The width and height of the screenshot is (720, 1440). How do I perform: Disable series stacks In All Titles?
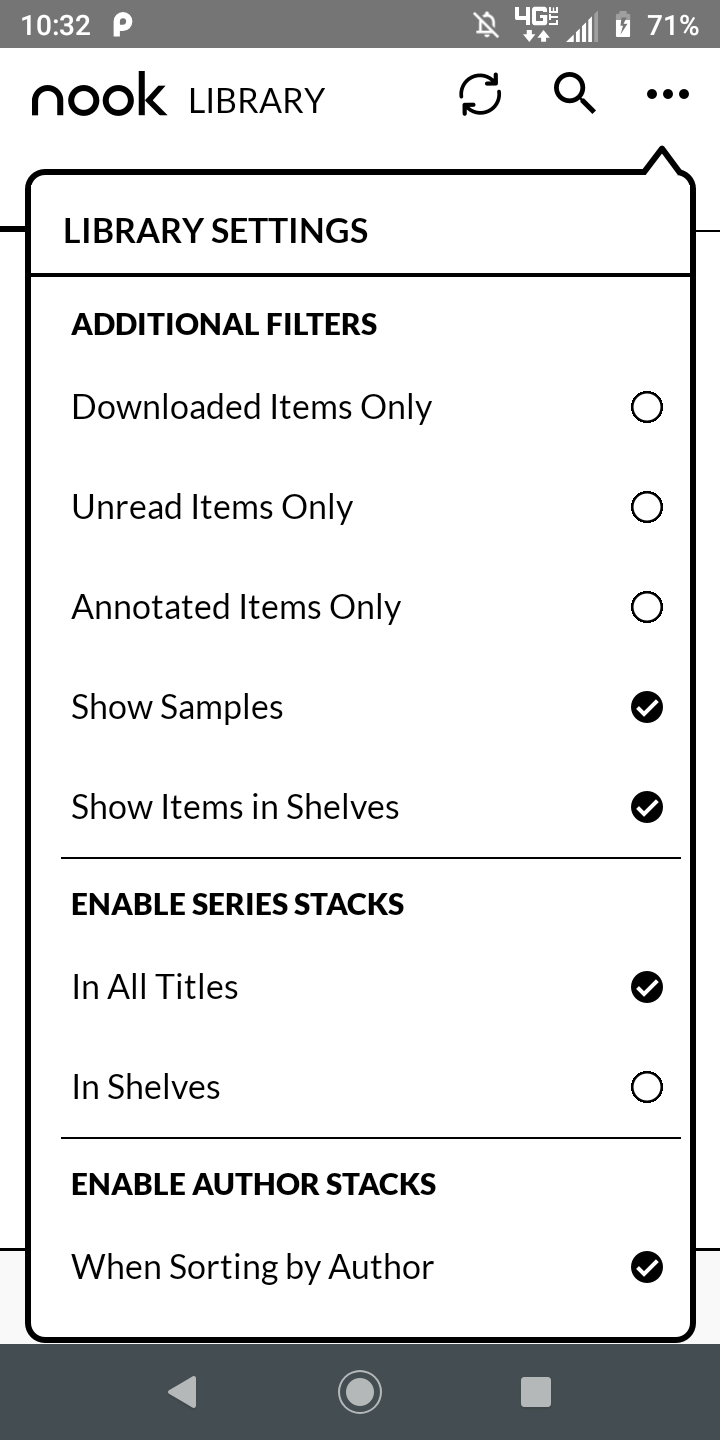point(646,987)
